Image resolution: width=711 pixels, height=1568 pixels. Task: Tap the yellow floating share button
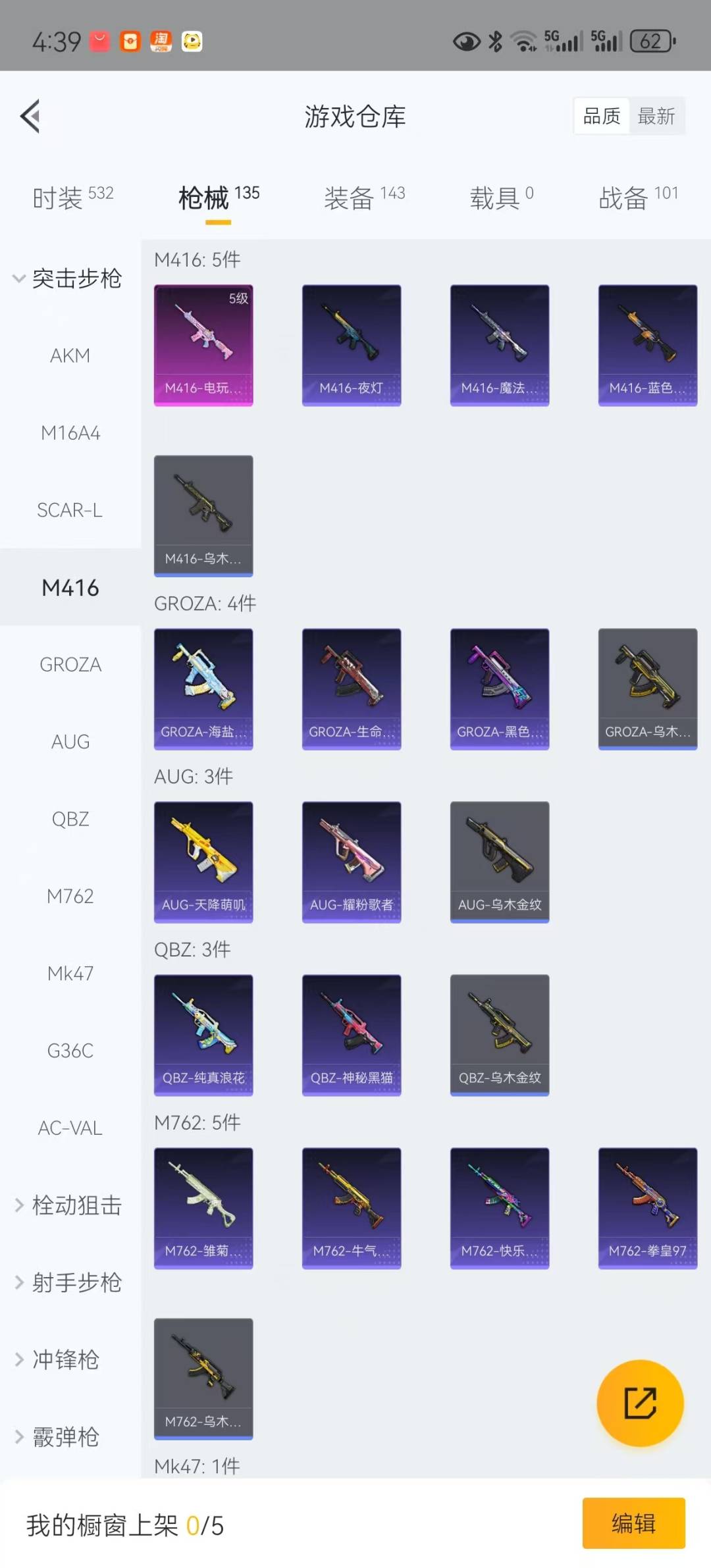tap(640, 1403)
